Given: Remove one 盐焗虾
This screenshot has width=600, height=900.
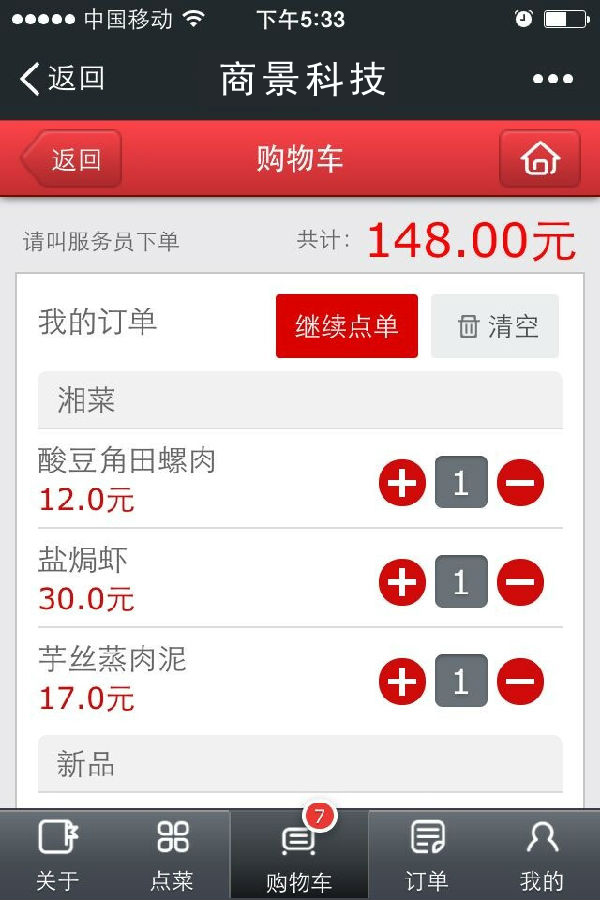Looking at the screenshot, I should [x=520, y=582].
